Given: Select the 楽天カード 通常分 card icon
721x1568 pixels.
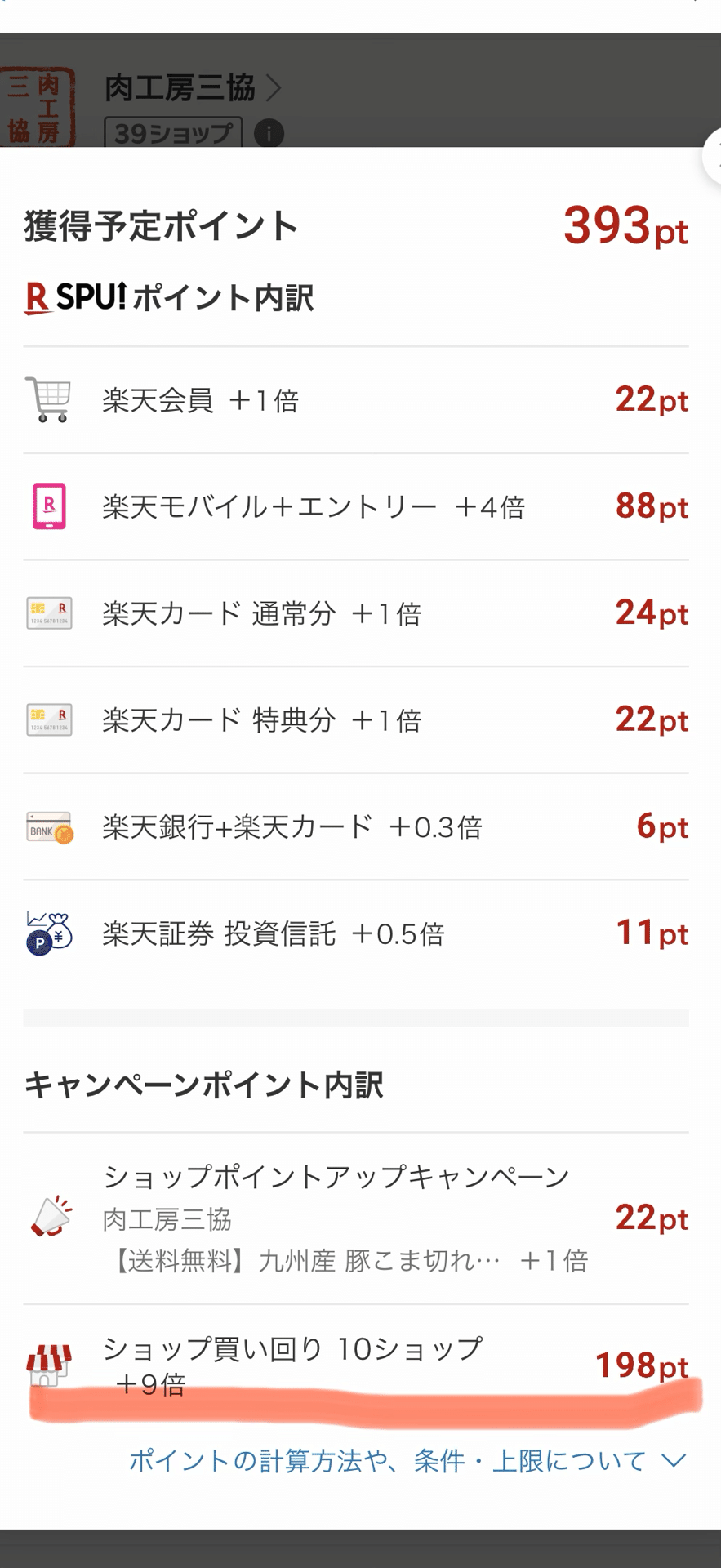Looking at the screenshot, I should [48, 613].
